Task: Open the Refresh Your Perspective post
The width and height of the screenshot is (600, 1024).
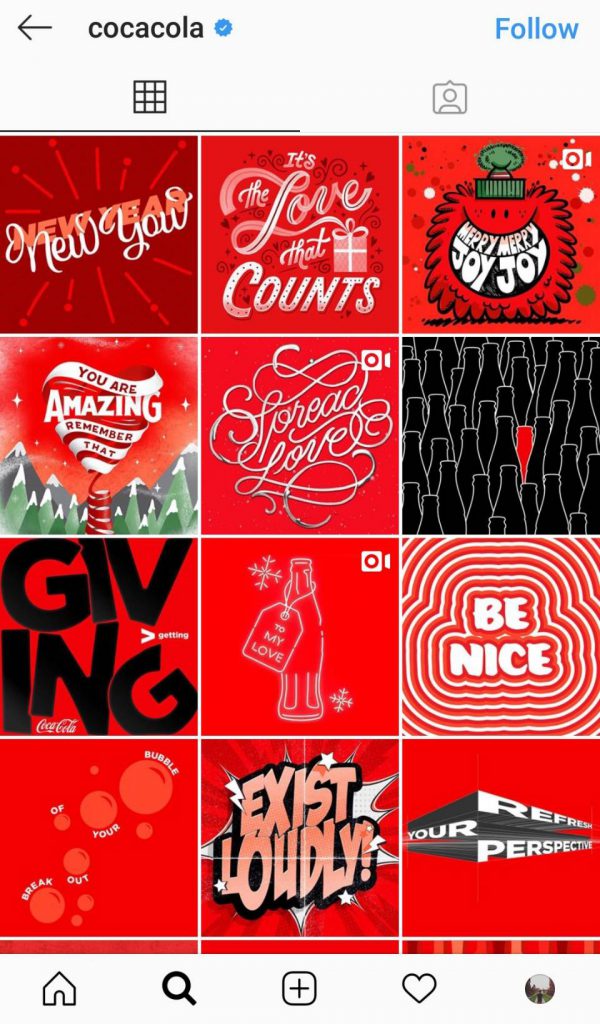Action: coord(501,838)
